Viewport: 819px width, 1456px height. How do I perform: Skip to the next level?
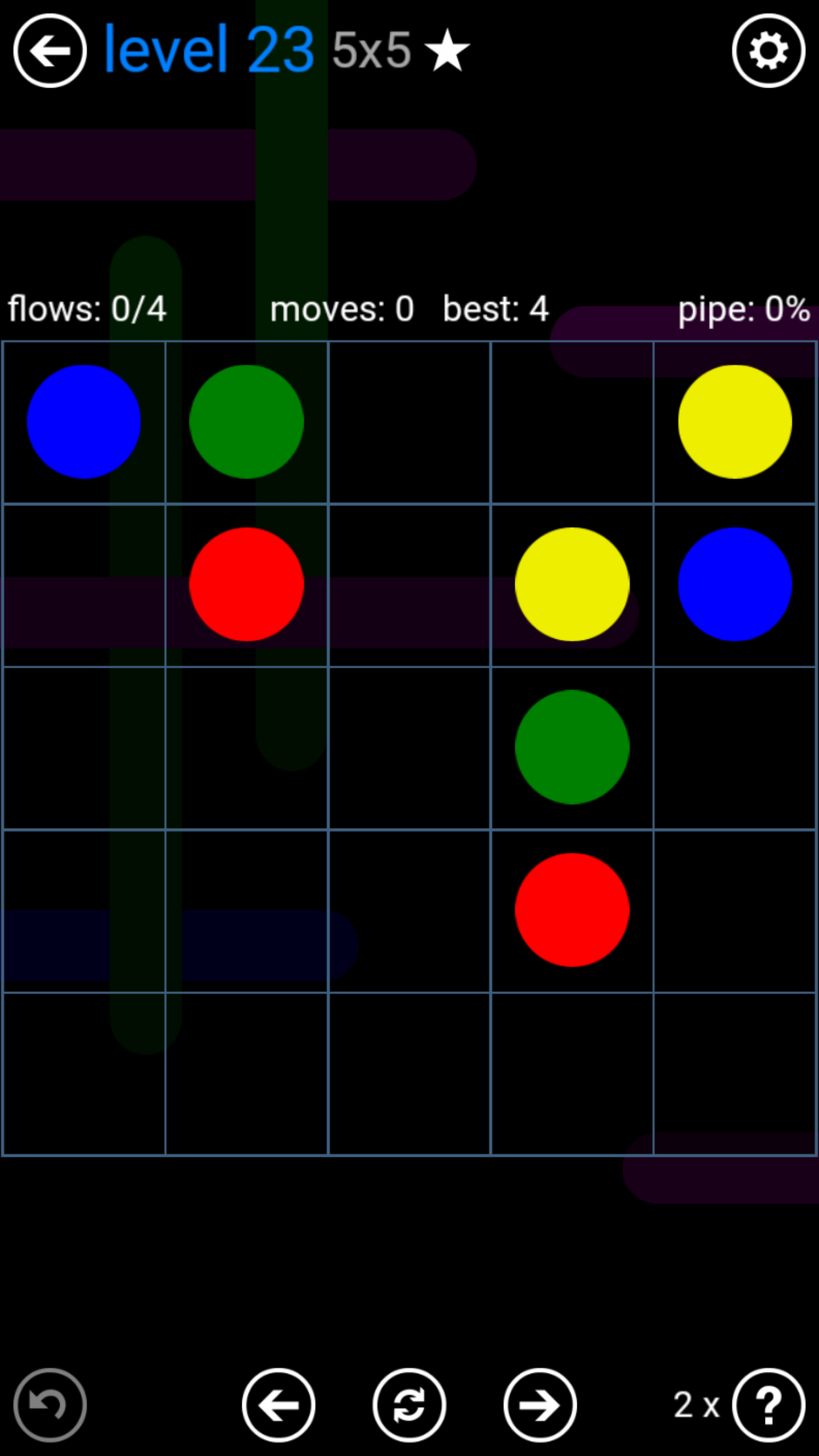[540, 1405]
